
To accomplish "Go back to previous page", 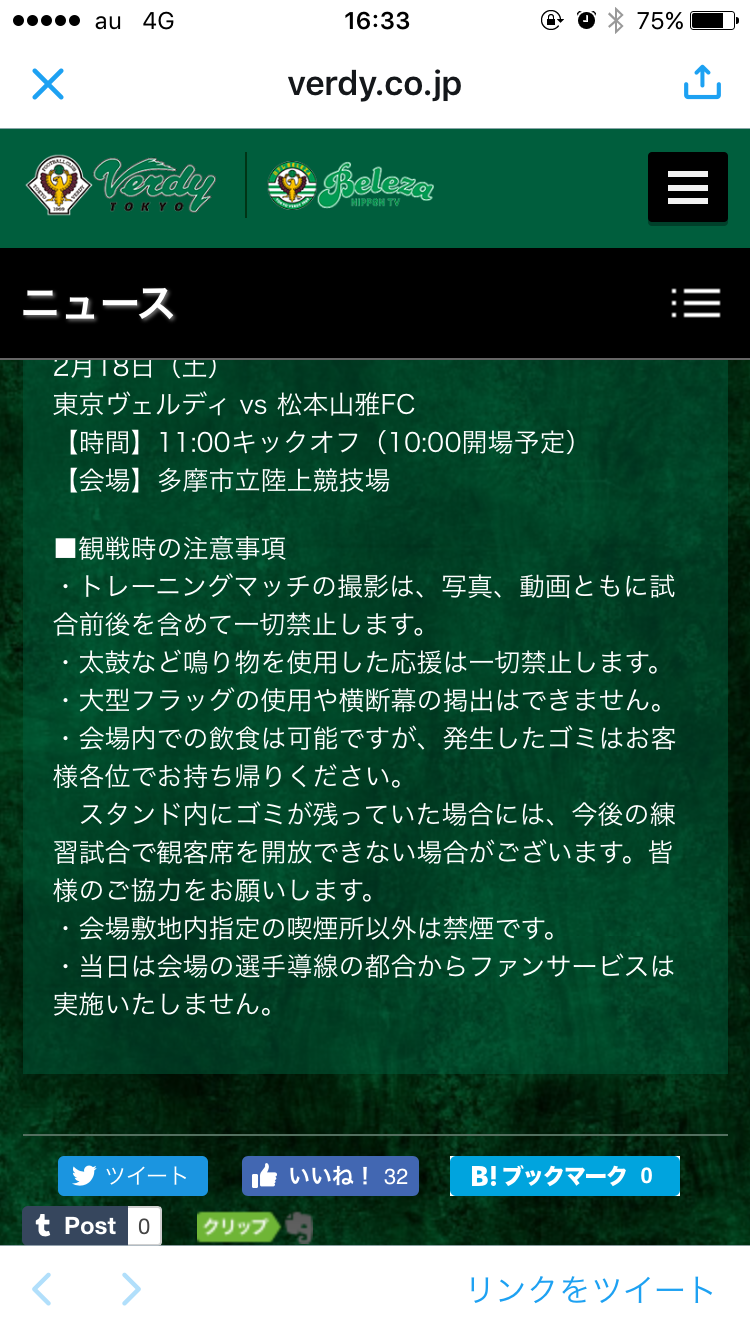I will click(x=42, y=1290).
